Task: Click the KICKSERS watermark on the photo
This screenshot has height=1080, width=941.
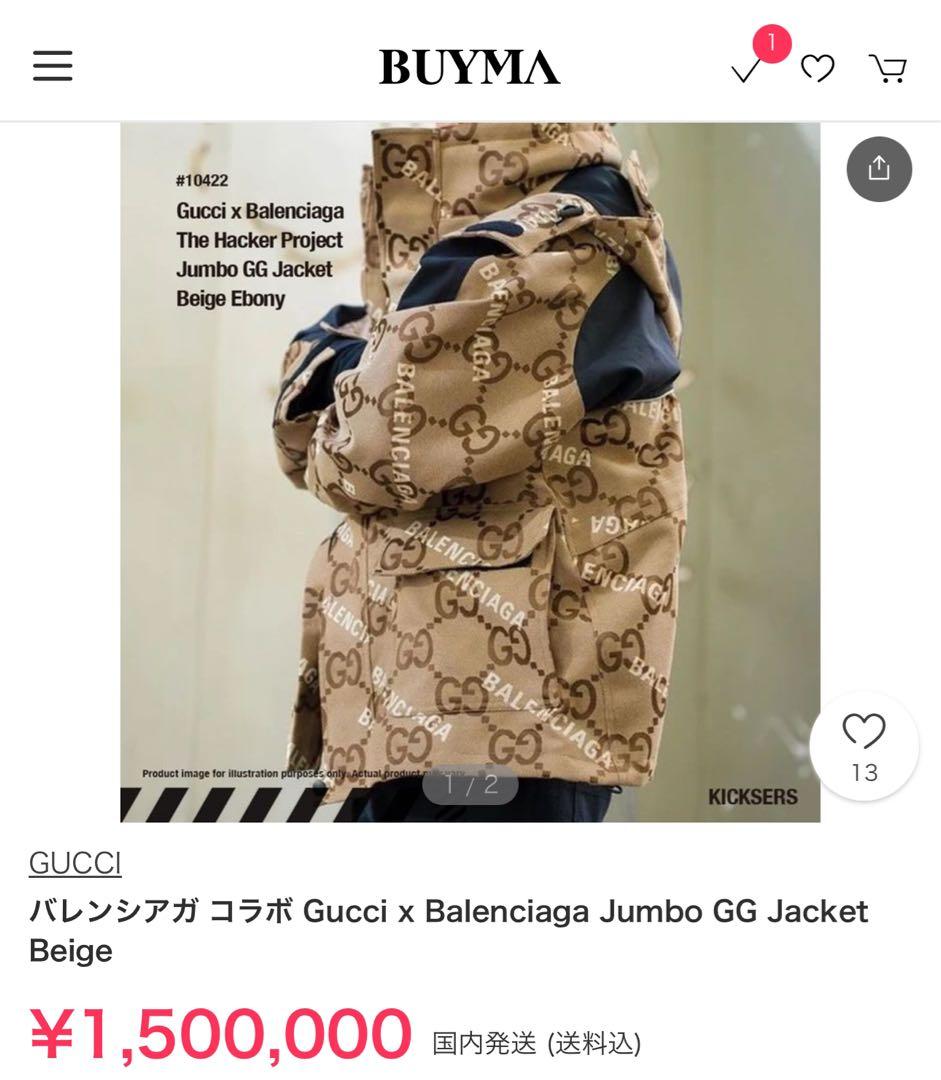Action: coord(756,797)
